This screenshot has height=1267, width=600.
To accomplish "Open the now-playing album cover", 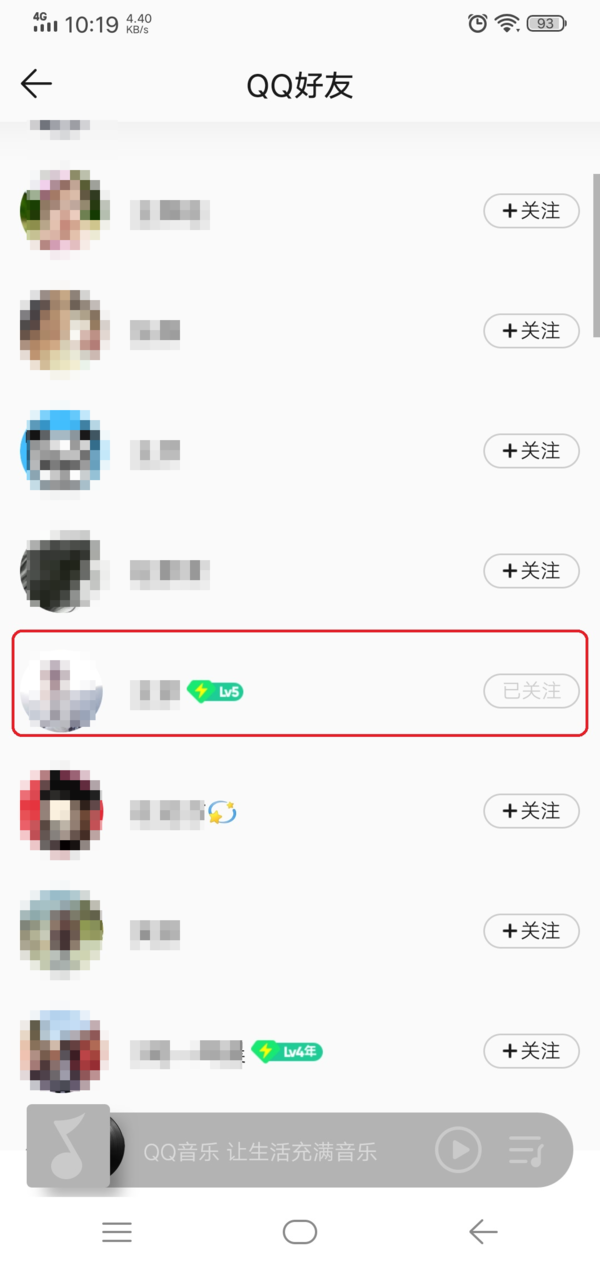I will pyautogui.click(x=70, y=1147).
